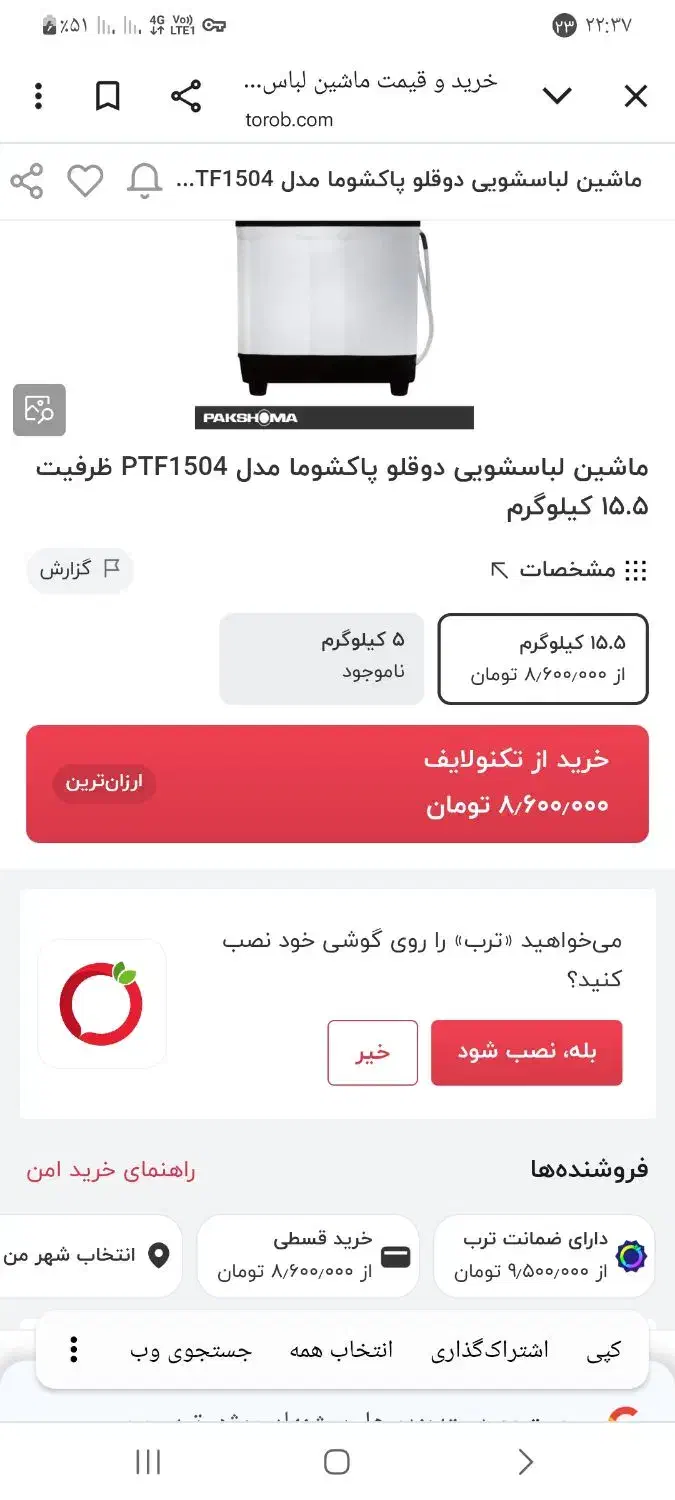Share the product using the page share icon

click(27, 181)
